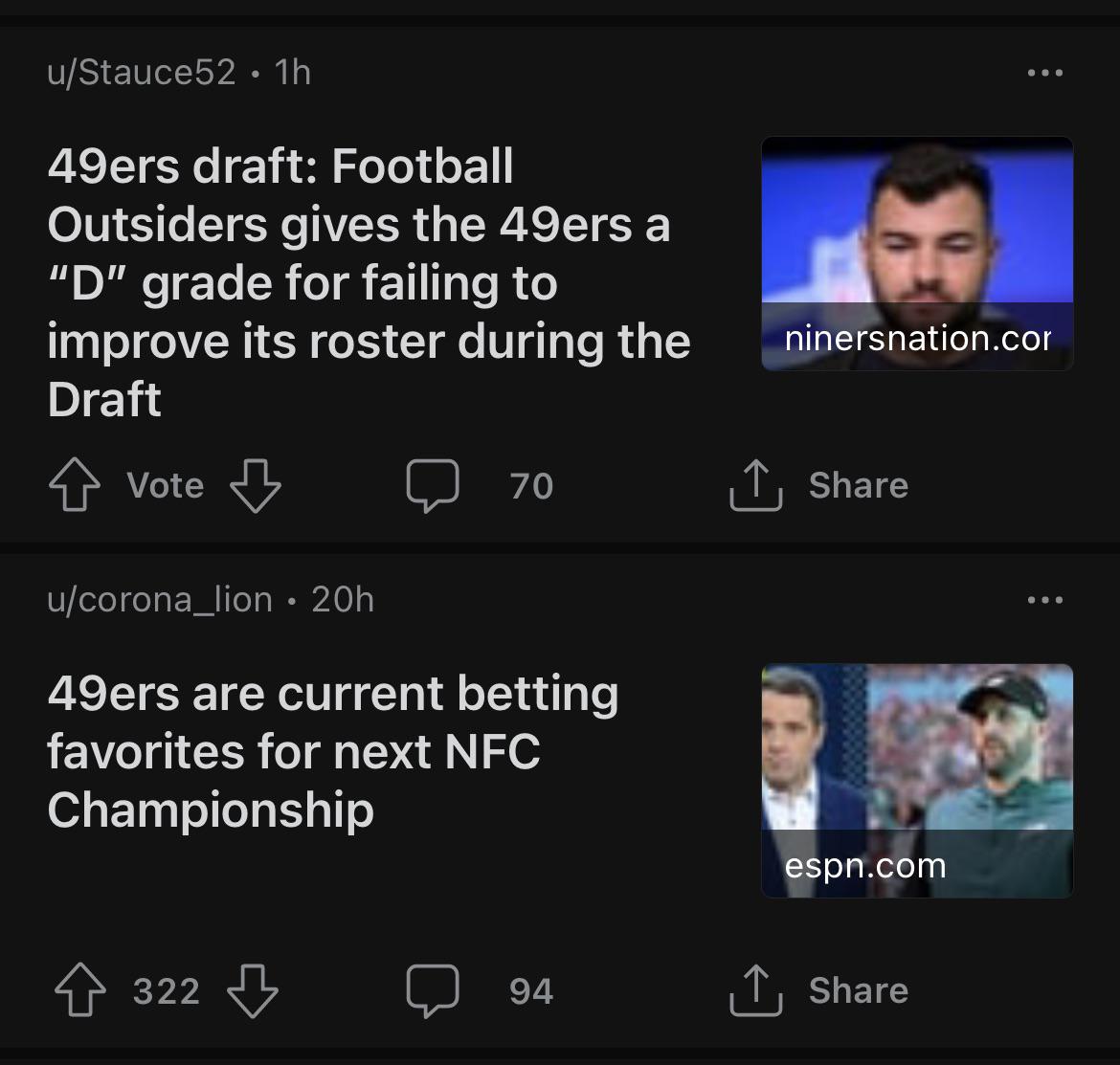The image size is (1120, 1065).
Task: View u/Stauce52's profile
Action: (142, 73)
